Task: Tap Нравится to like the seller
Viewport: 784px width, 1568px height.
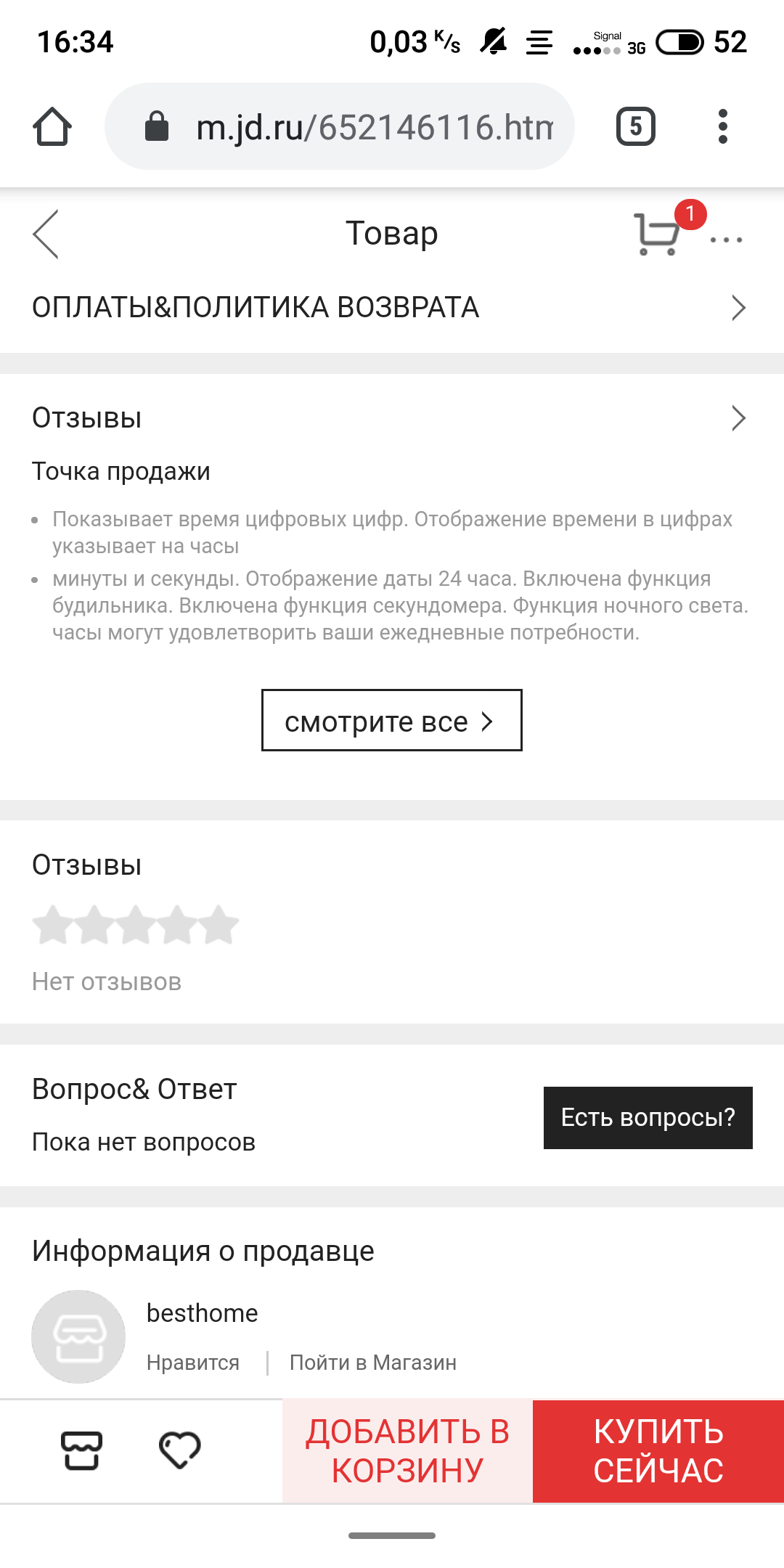Action: tap(193, 1363)
